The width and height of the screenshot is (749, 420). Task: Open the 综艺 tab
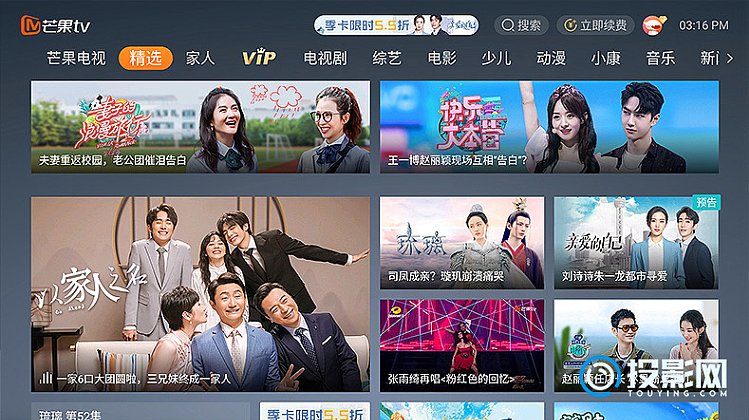[x=387, y=58]
